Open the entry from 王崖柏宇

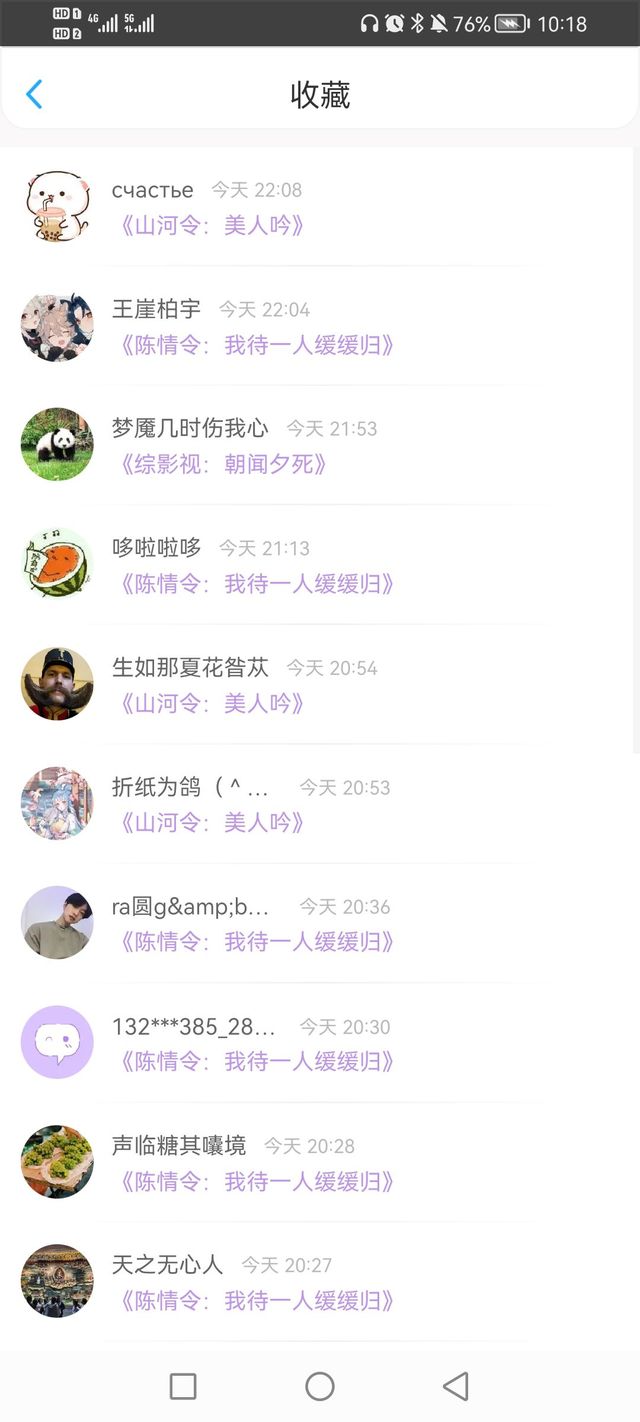pyautogui.click(x=257, y=345)
